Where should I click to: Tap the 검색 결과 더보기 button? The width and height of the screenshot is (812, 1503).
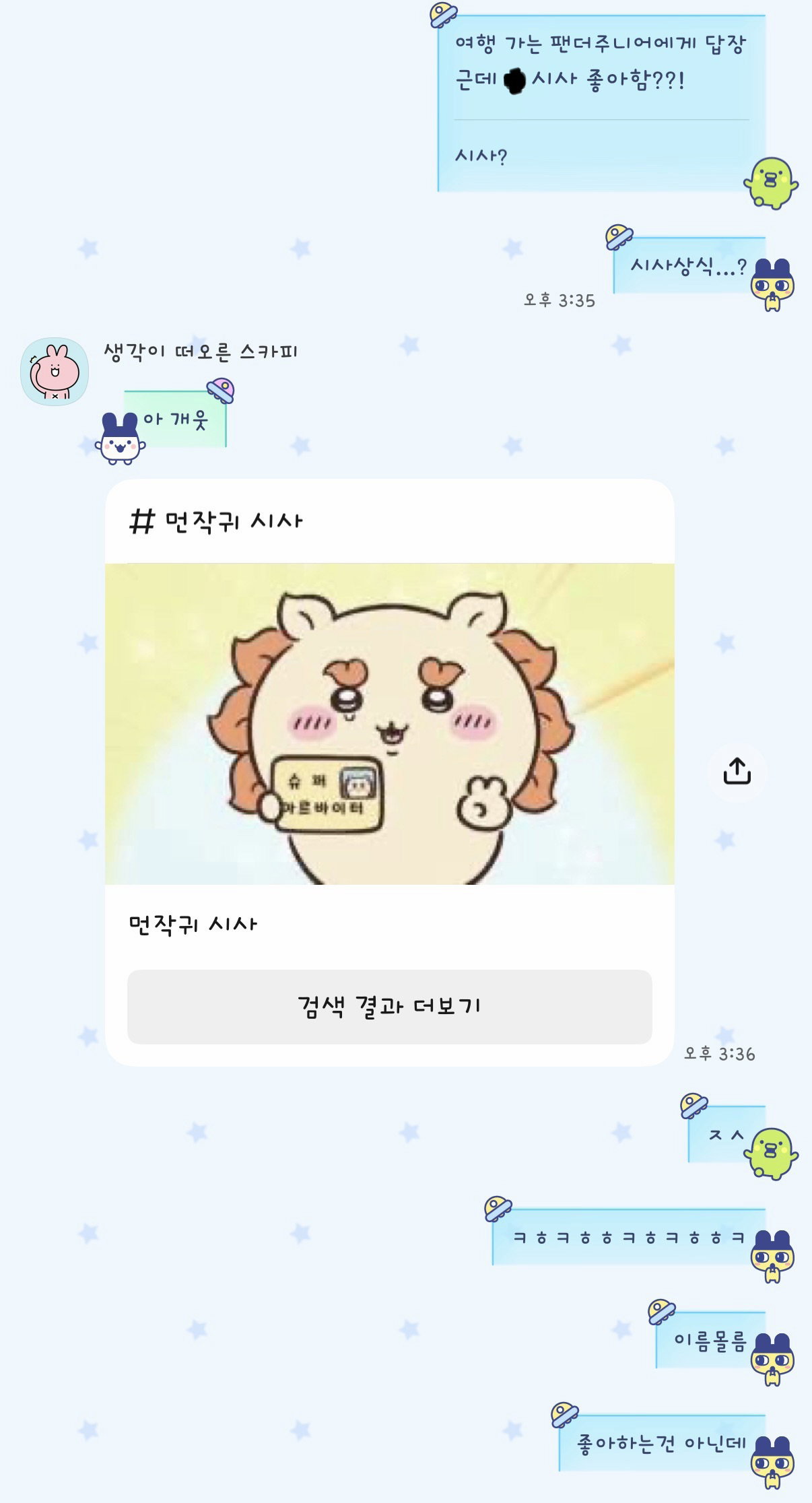click(389, 1007)
